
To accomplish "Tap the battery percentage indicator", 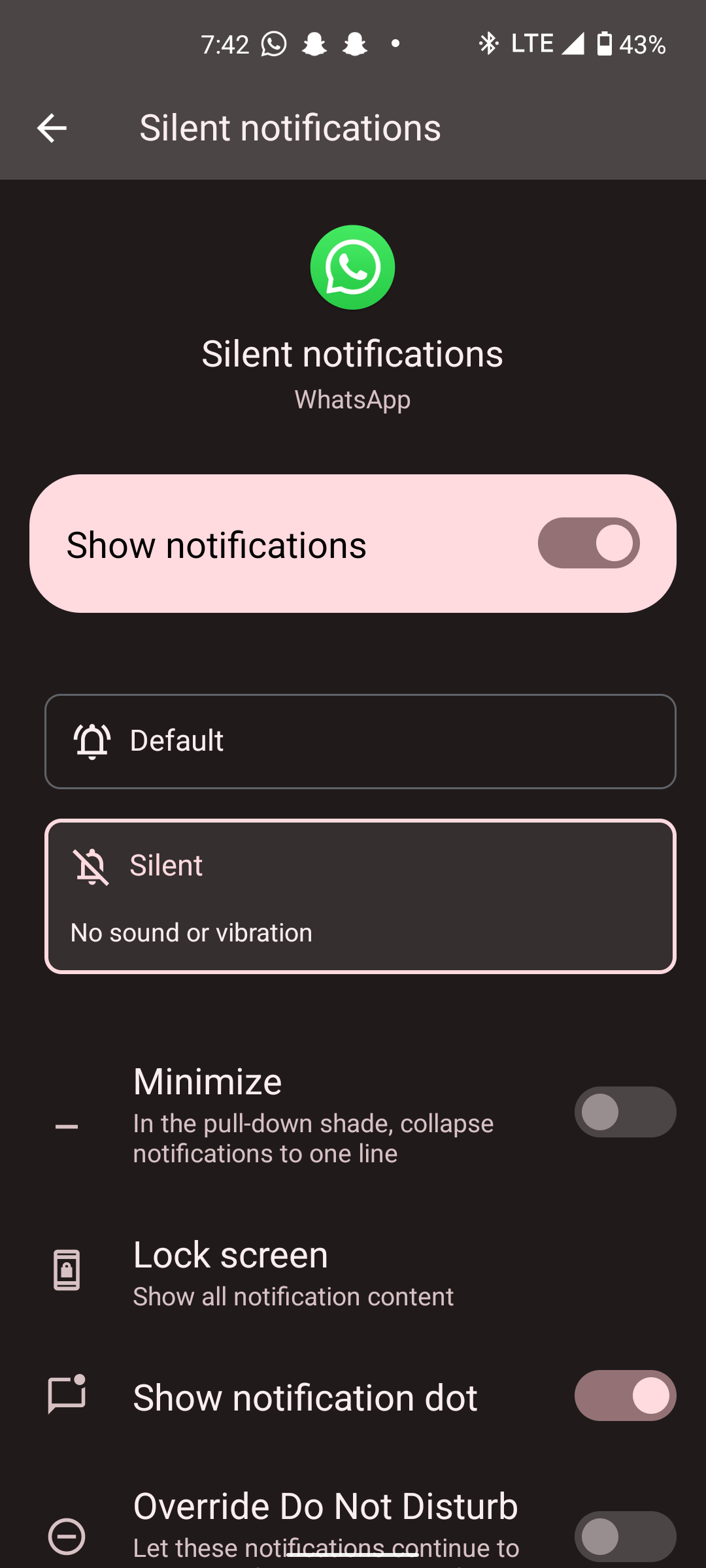I will pyautogui.click(x=643, y=43).
